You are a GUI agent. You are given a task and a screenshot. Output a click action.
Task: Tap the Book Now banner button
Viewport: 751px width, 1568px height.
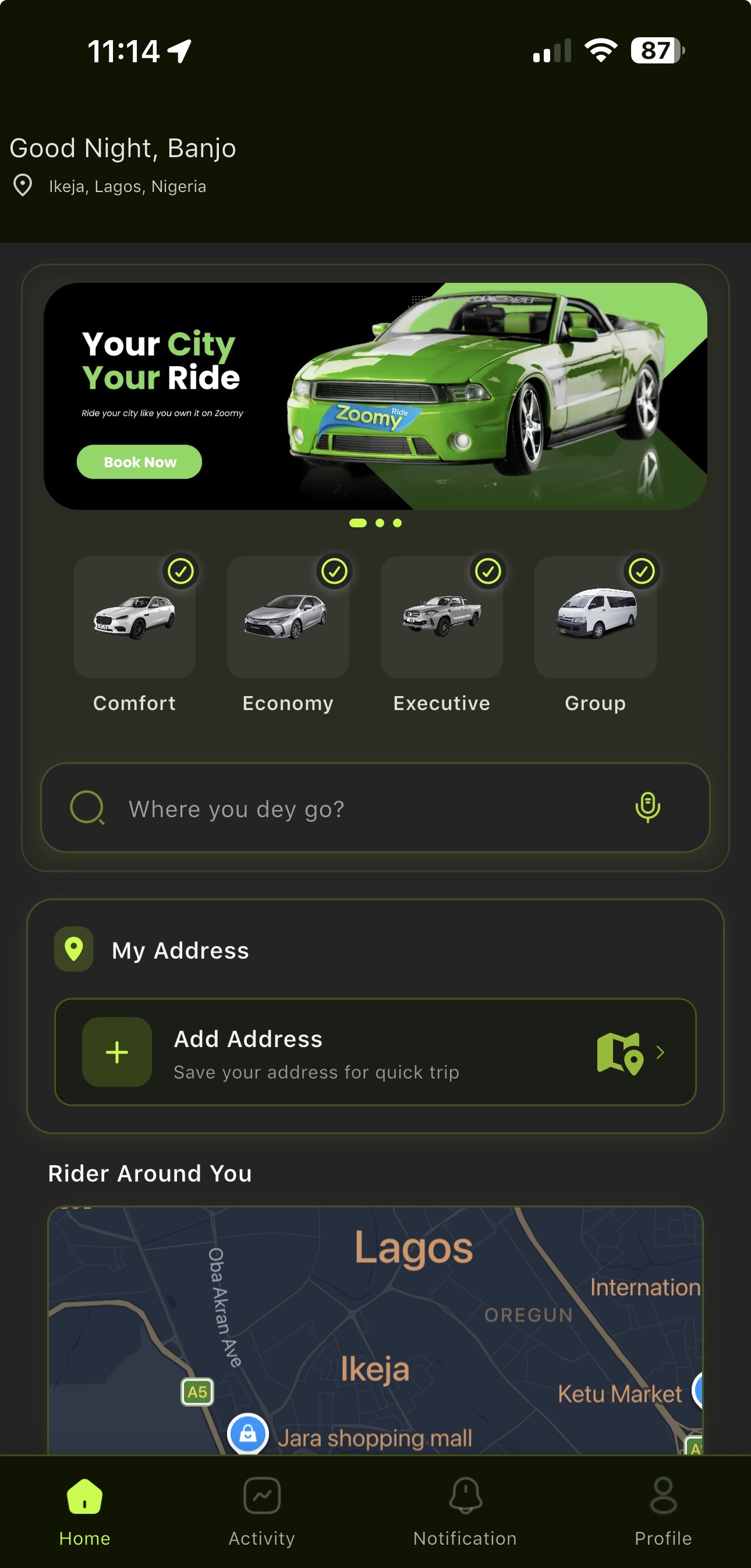[139, 462]
